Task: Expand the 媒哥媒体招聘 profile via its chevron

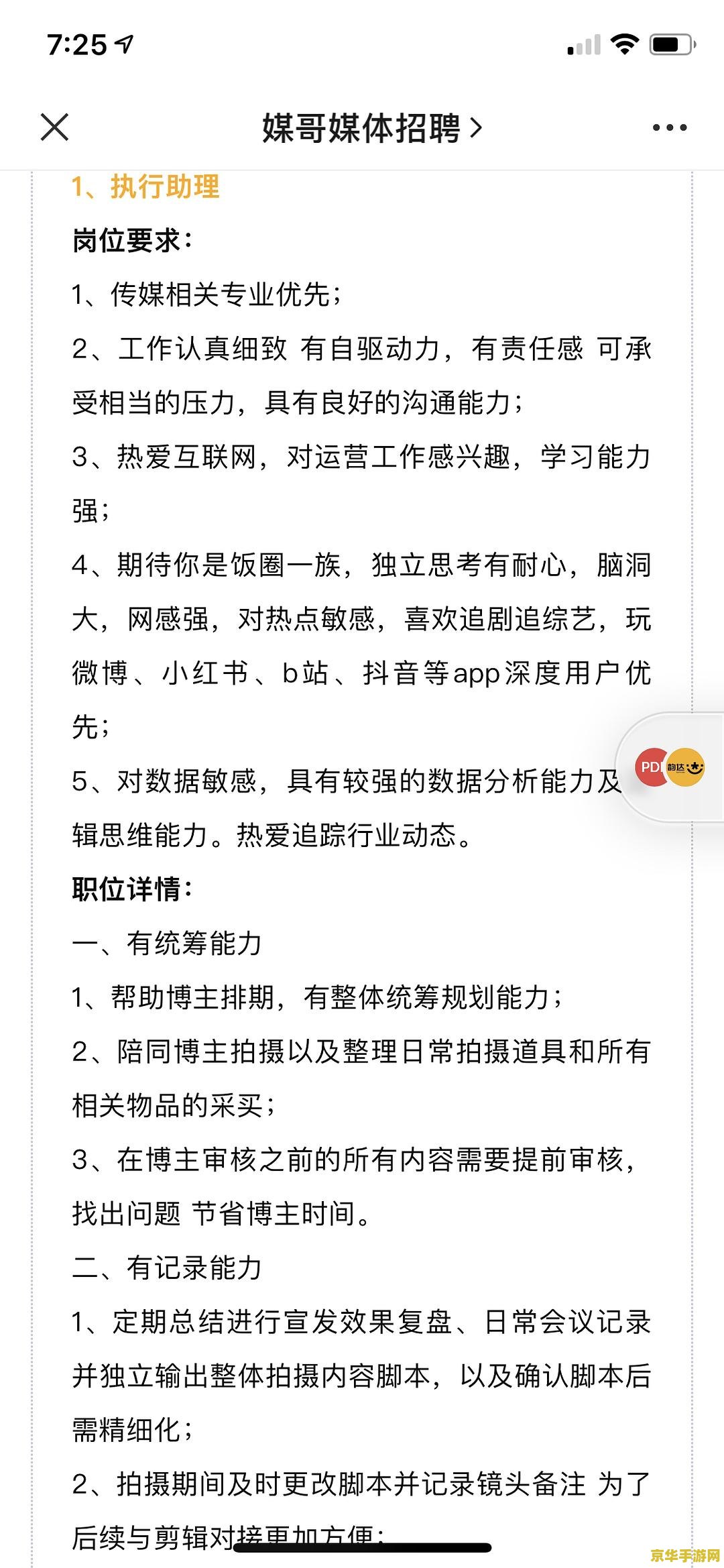Action: click(478, 129)
